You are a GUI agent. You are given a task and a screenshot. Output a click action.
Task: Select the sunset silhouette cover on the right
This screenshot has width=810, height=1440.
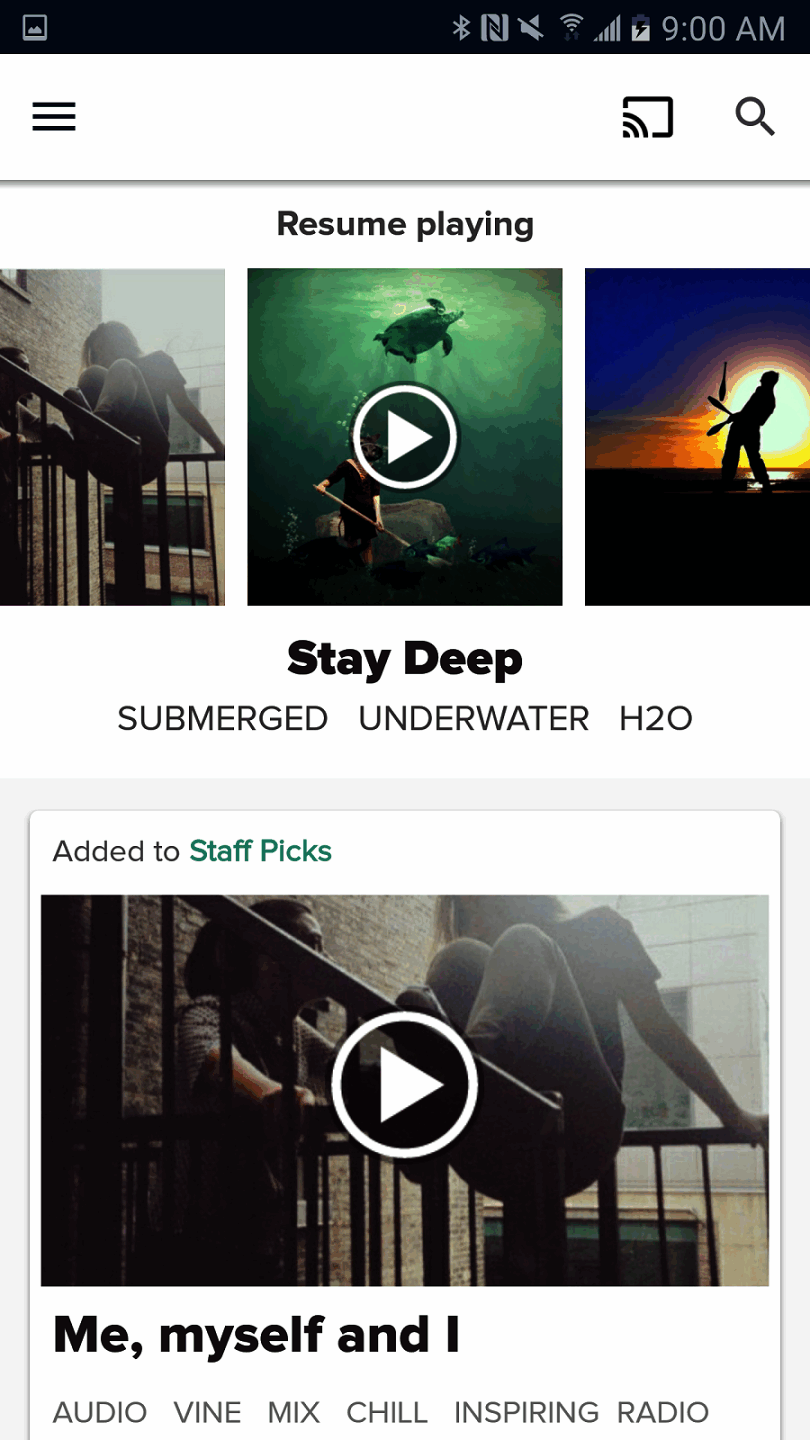pos(697,437)
